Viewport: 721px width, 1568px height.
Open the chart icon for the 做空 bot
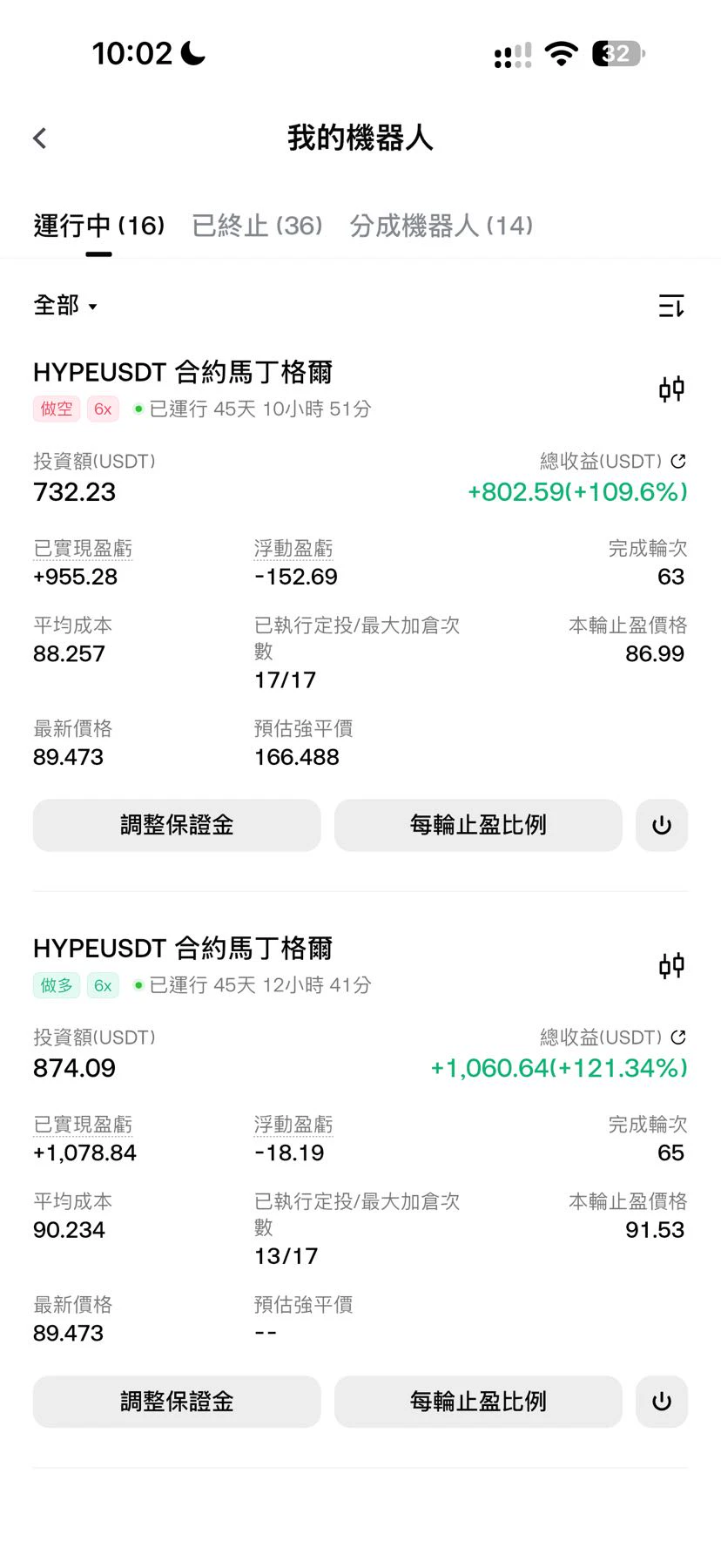tap(671, 389)
